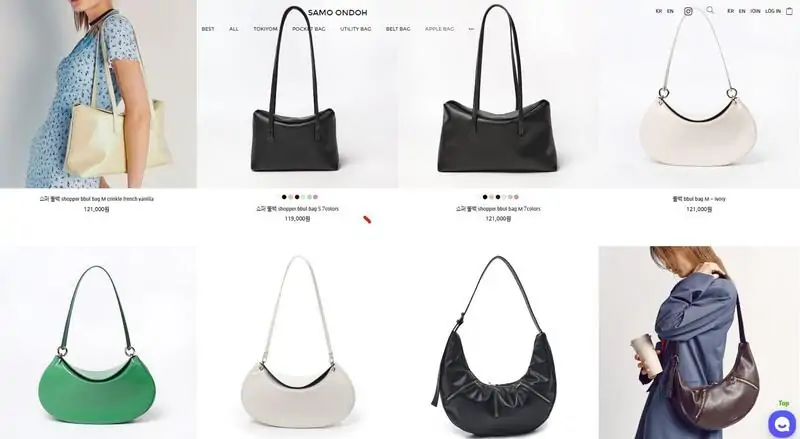Open the chat support bubble
800x439 pixels.
tap(782, 423)
